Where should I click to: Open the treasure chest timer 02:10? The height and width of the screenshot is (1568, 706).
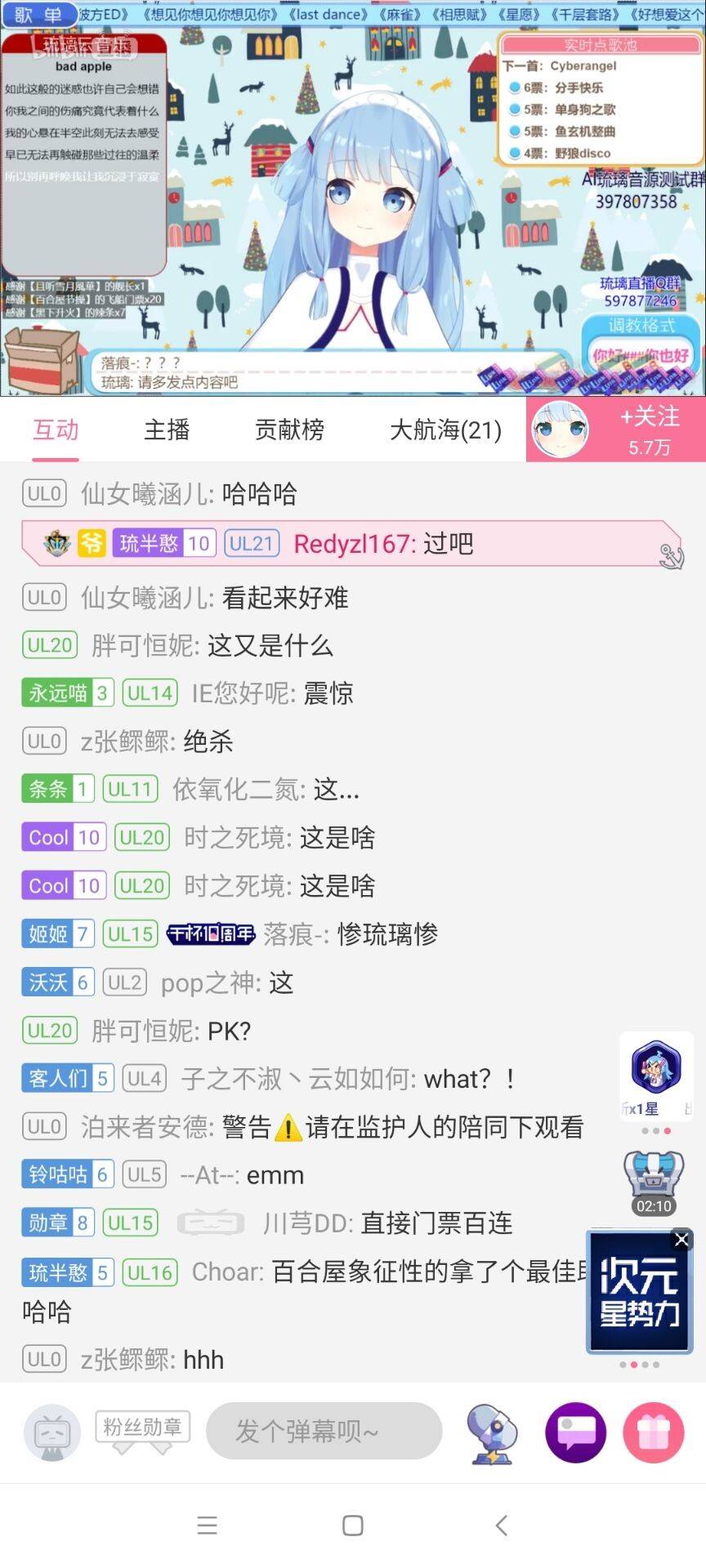pyautogui.click(x=654, y=1181)
